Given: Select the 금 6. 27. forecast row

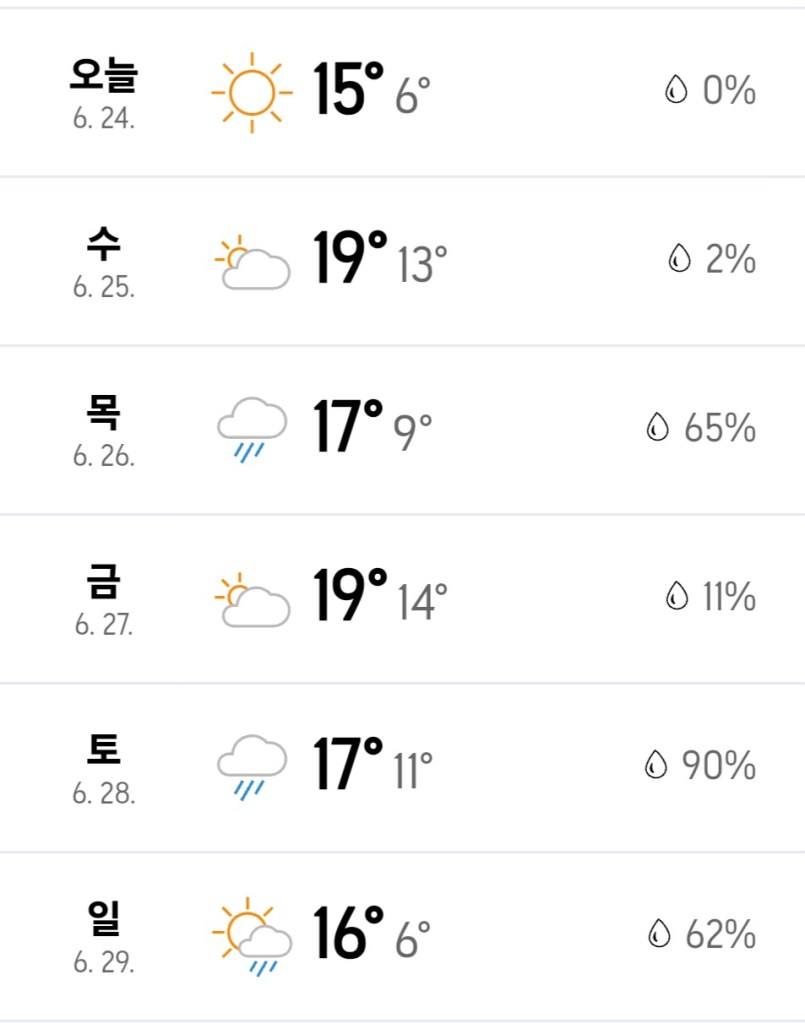Looking at the screenshot, I should 402,599.
